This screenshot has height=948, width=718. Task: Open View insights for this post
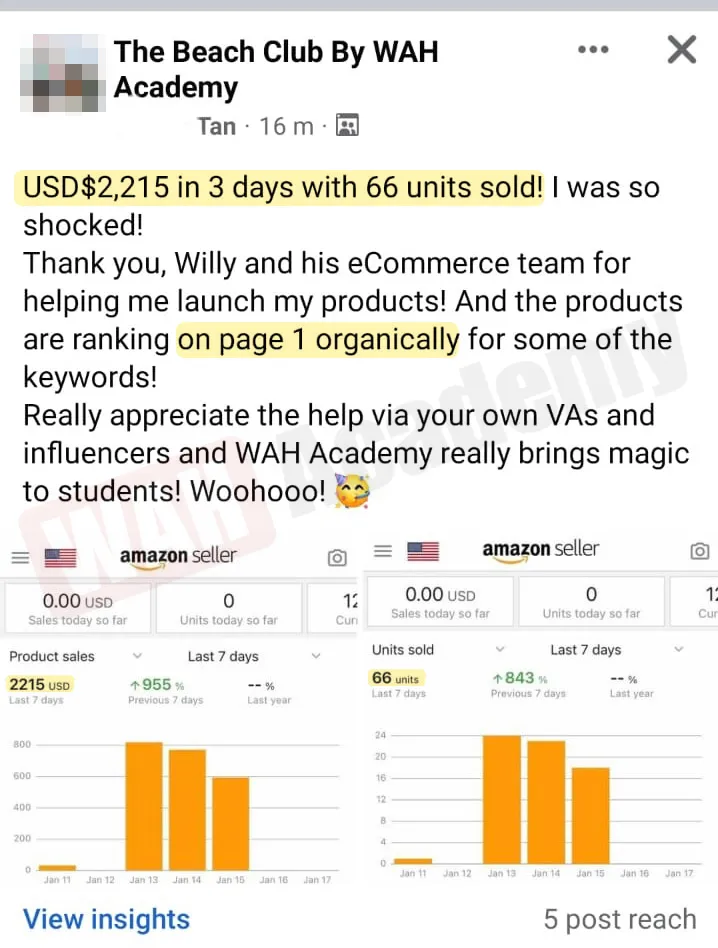(x=106, y=919)
